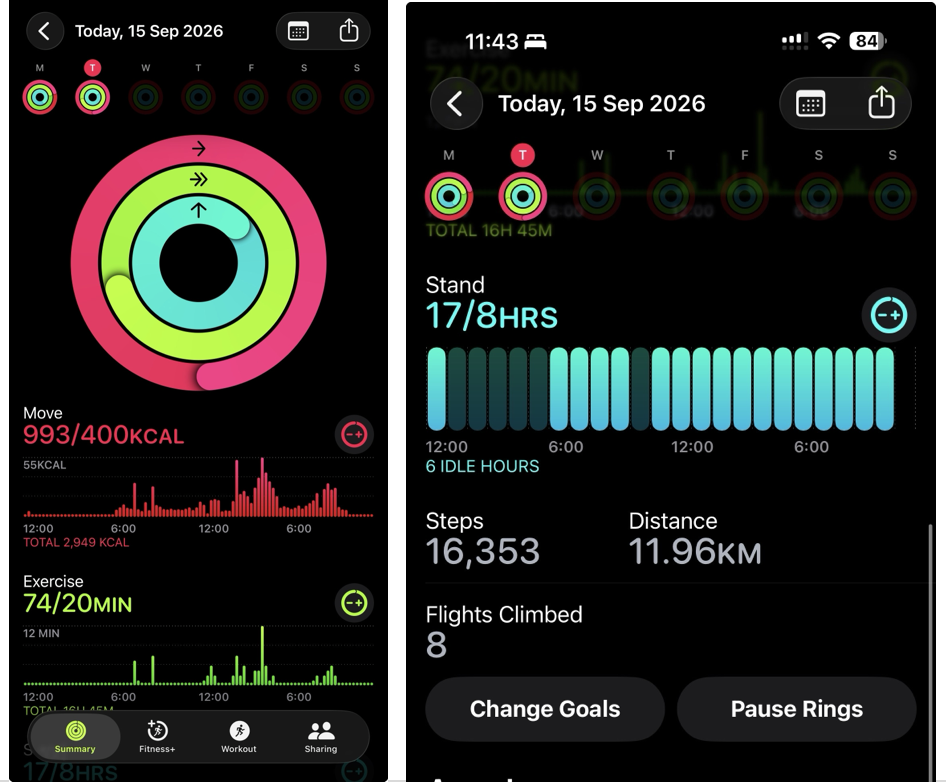The height and width of the screenshot is (782, 946).
Task: Adjust the Move goal with the red plus-minus icon
Action: pos(354,434)
